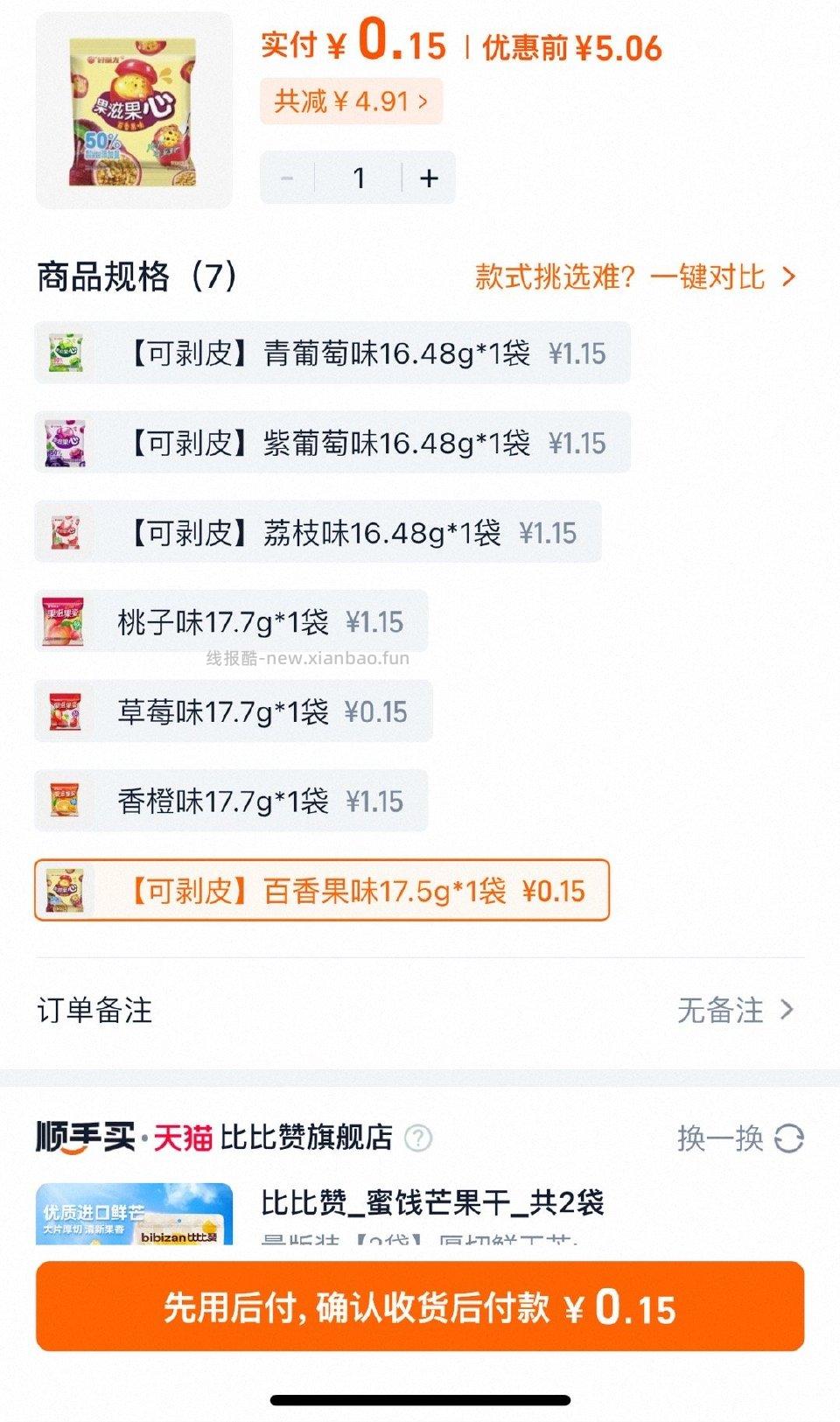The image size is (840, 1422).
Task: Increase the quantity with the plus button
Action: 428,177
